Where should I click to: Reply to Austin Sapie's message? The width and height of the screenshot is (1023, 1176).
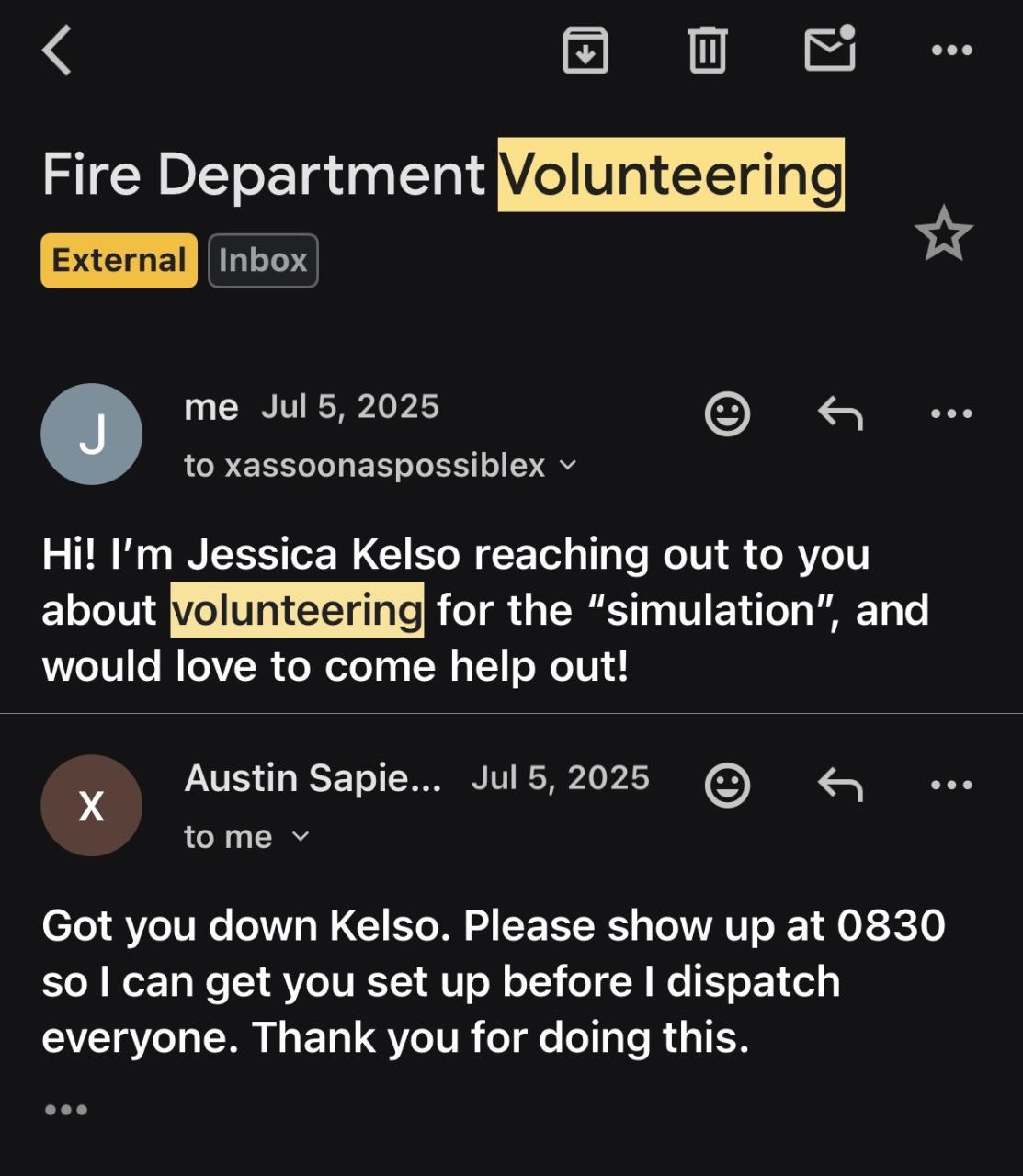pyautogui.click(x=840, y=786)
